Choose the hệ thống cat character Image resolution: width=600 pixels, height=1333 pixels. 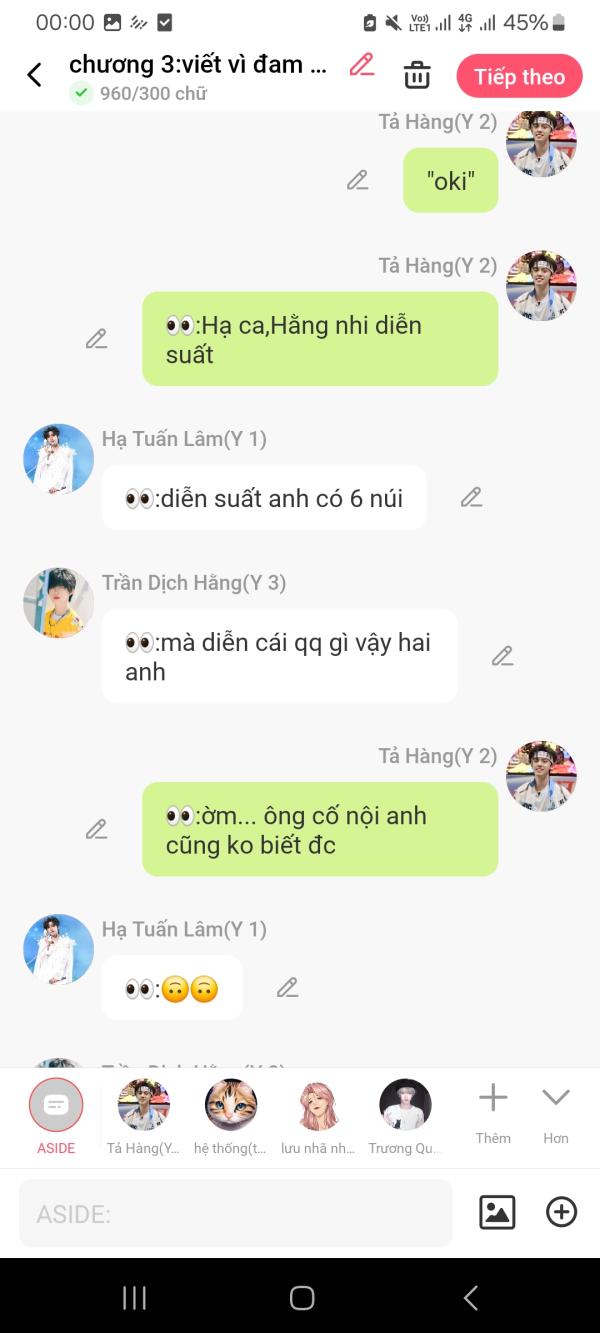pos(231,1117)
